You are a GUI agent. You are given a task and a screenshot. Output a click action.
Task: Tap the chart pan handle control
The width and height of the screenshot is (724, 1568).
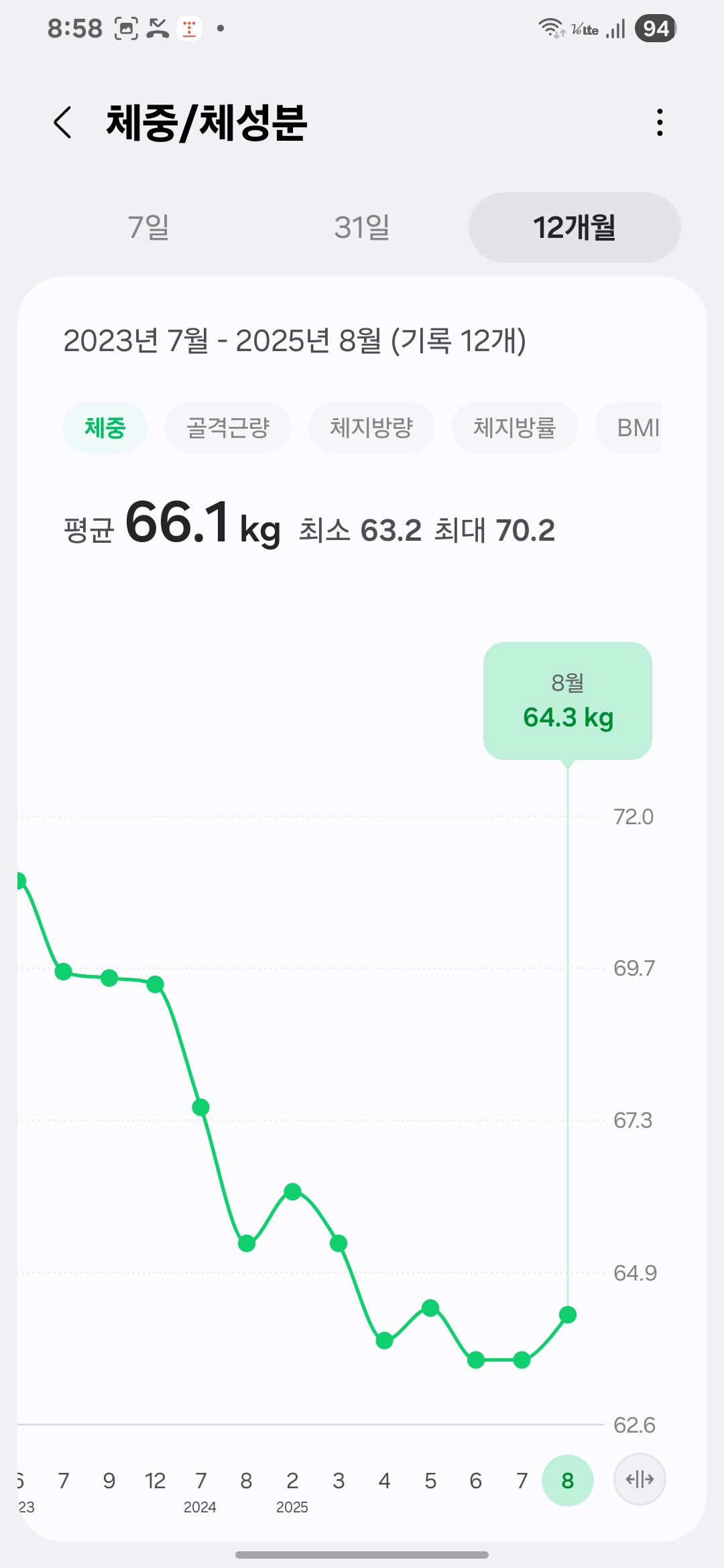640,1480
